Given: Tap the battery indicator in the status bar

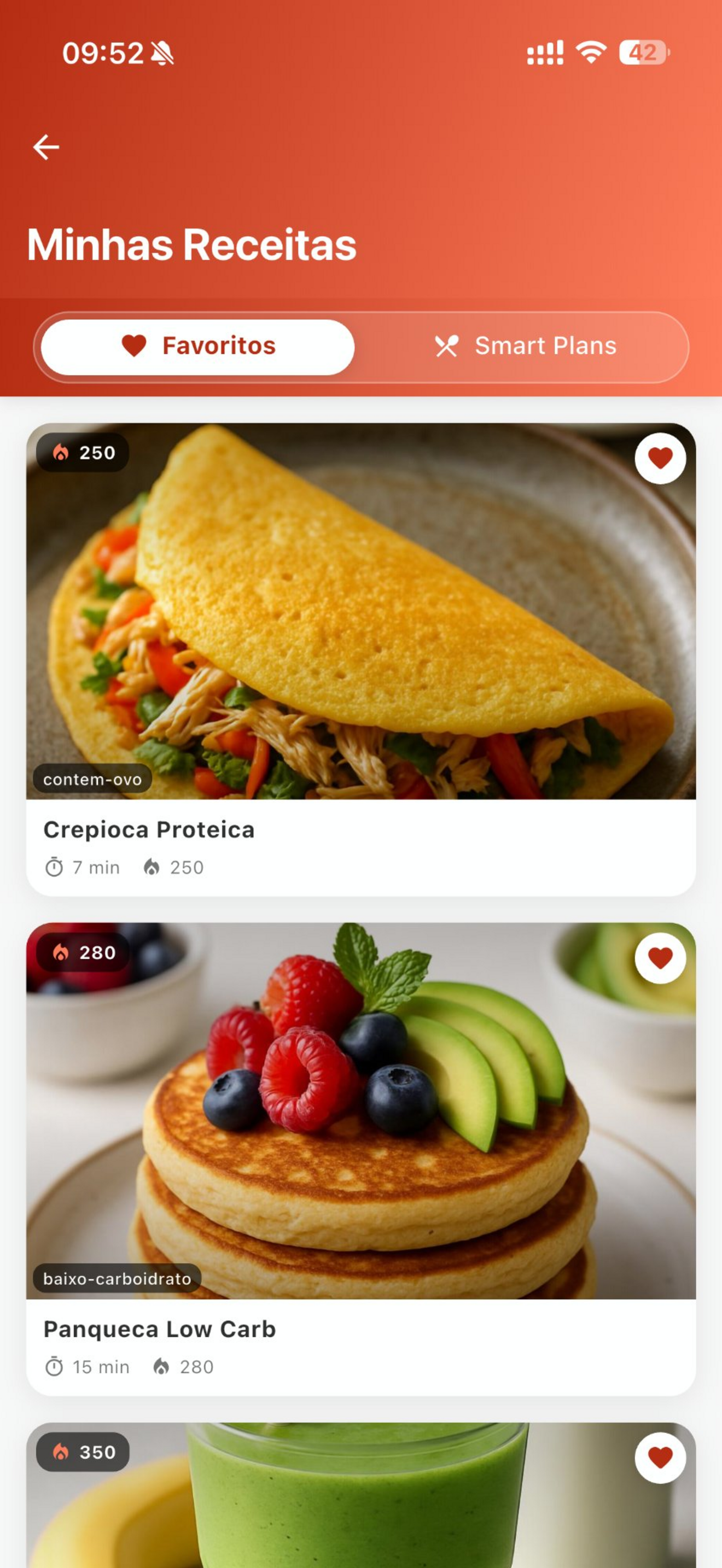Looking at the screenshot, I should click(x=644, y=54).
